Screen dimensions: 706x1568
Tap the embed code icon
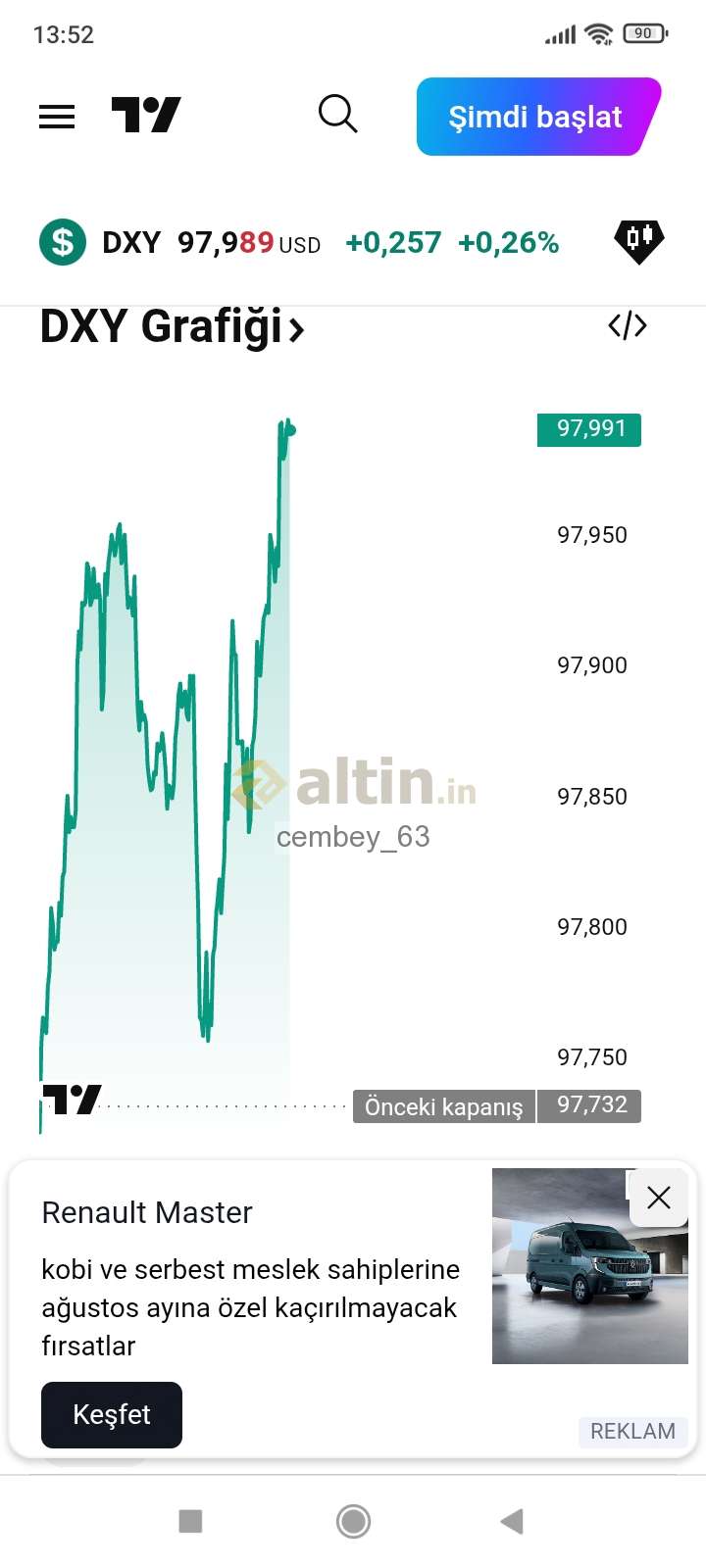click(628, 325)
